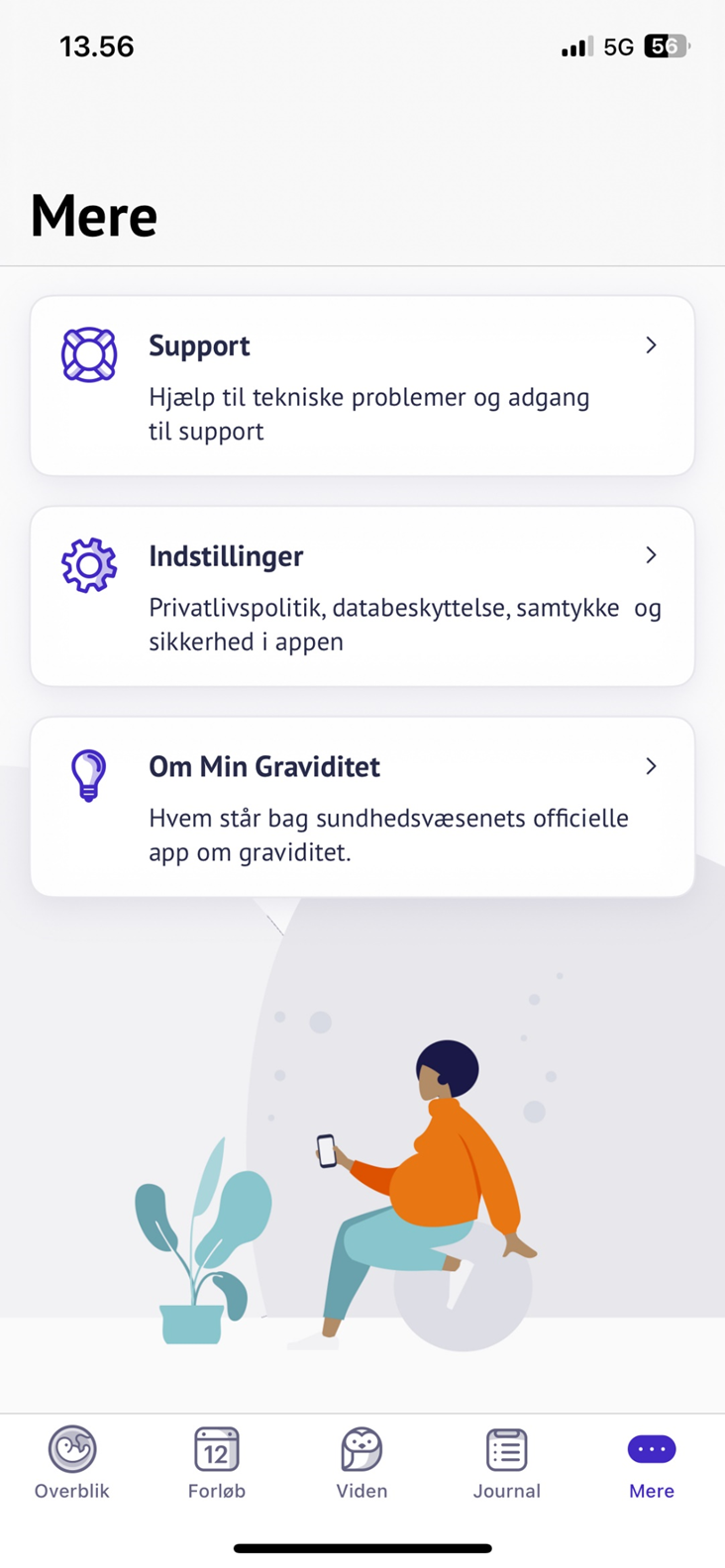Open the Support card
Screen dimensions: 725x1568
coord(362,385)
